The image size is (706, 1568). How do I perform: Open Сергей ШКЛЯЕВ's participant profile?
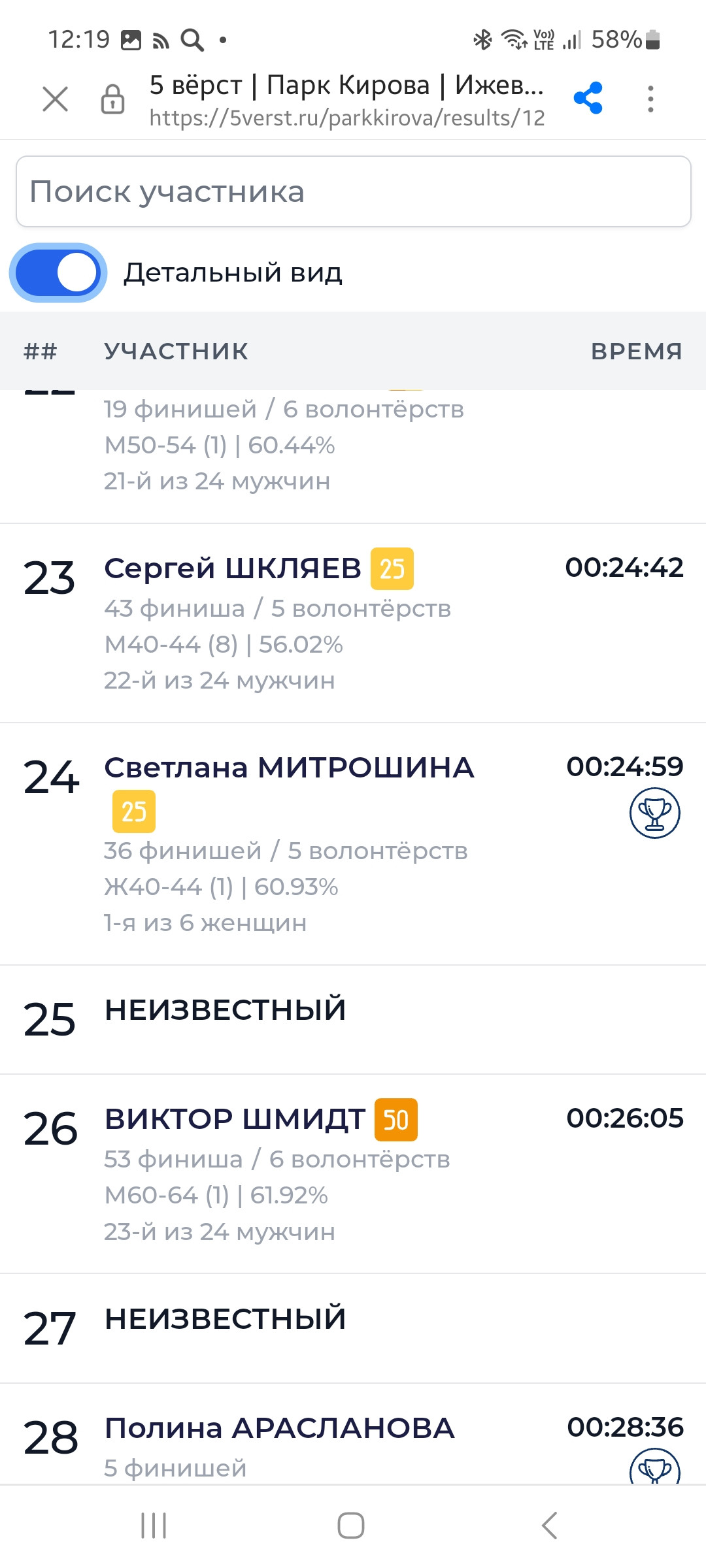pos(233,568)
